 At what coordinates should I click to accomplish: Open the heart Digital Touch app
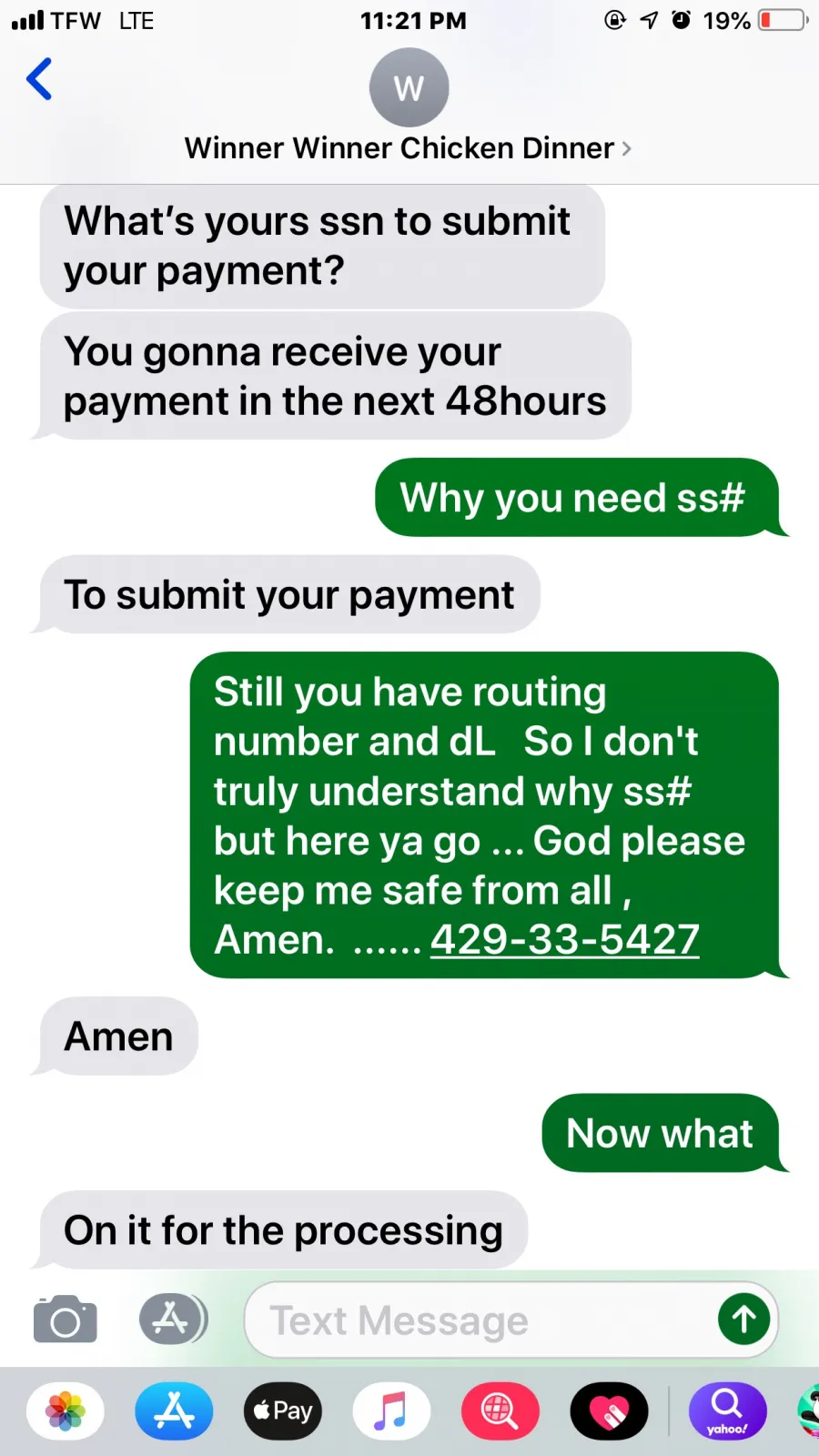[609, 1410]
